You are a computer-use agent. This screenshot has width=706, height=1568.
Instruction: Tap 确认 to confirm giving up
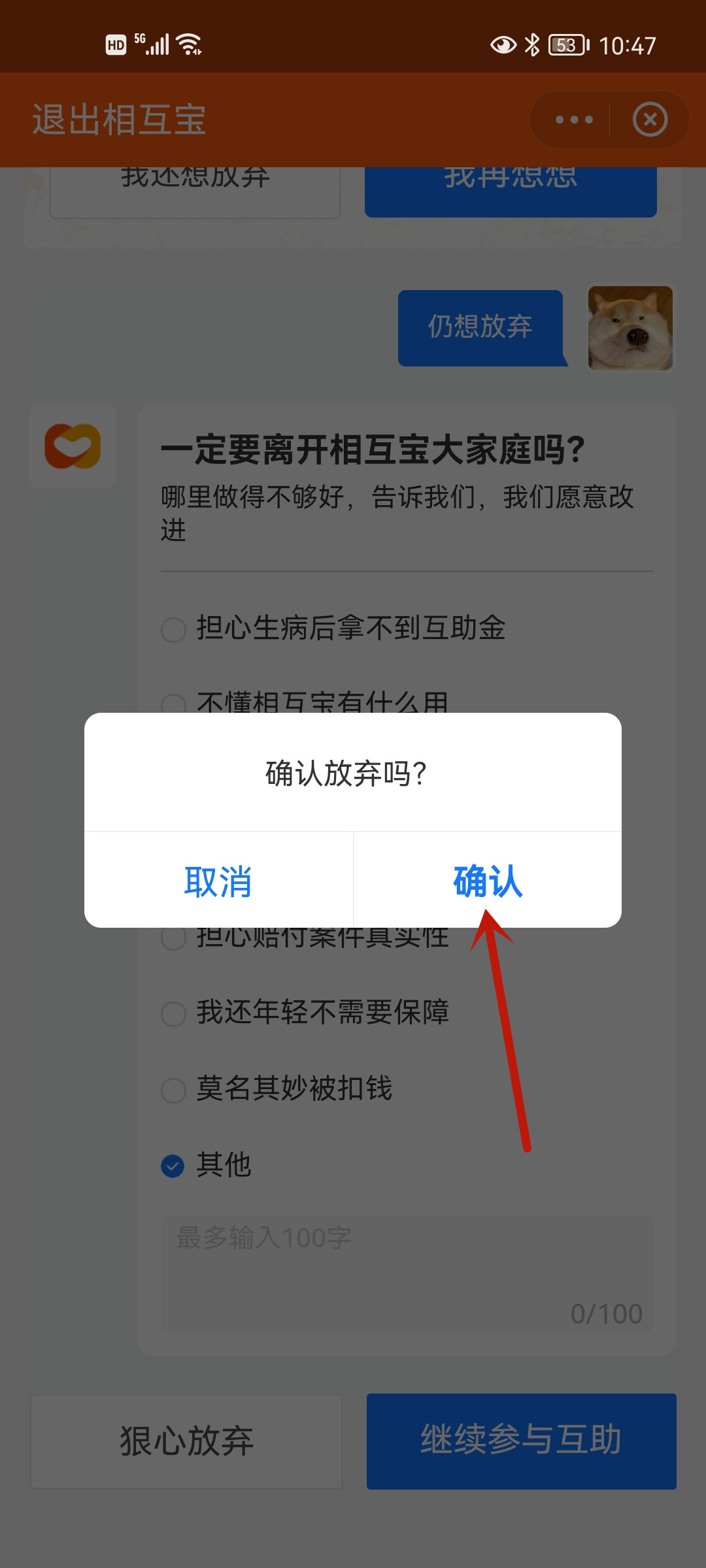(x=488, y=881)
